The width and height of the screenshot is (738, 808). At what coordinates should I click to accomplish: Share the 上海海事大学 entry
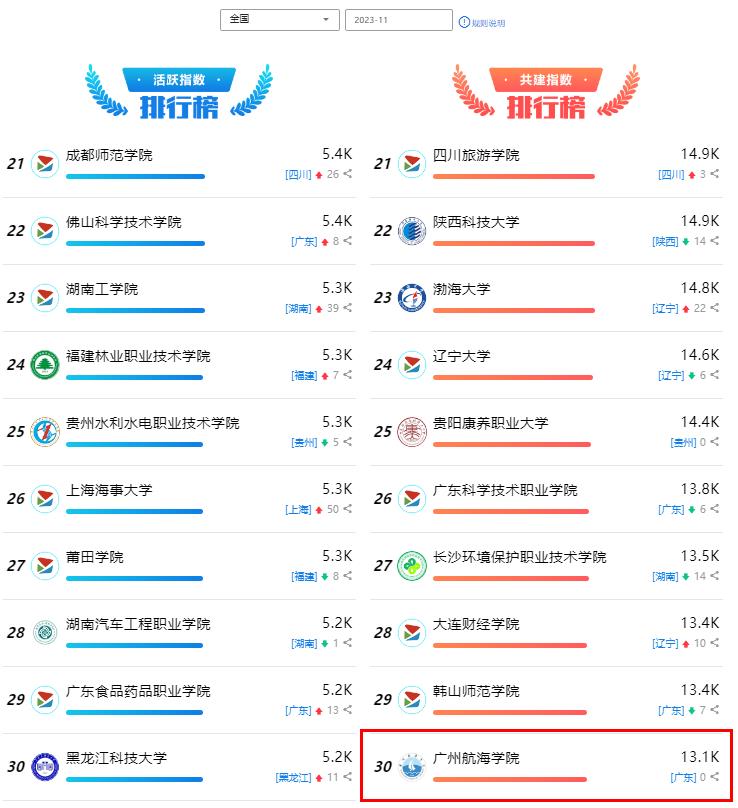click(348, 509)
